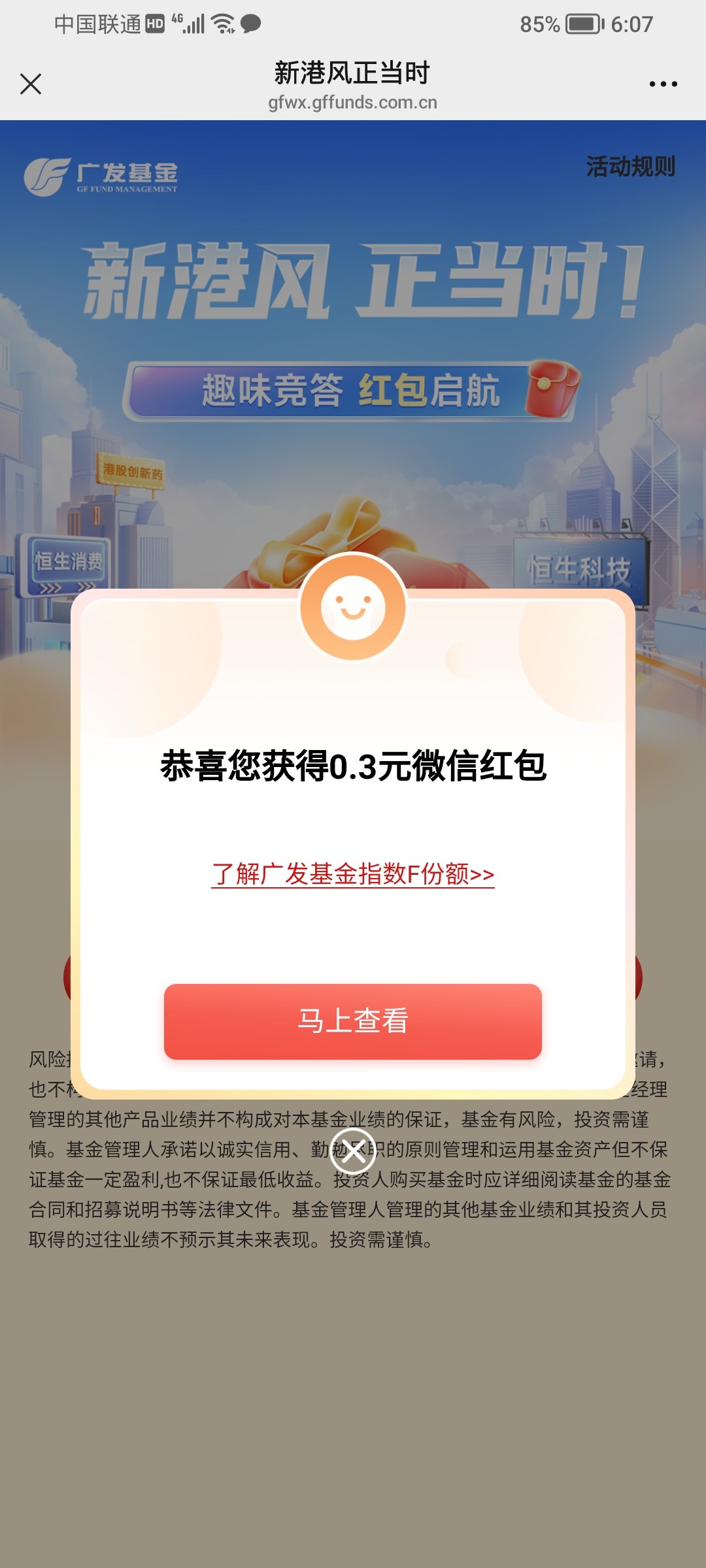
Task: Tap 马上查看 to view the red packet
Action: (x=353, y=1021)
